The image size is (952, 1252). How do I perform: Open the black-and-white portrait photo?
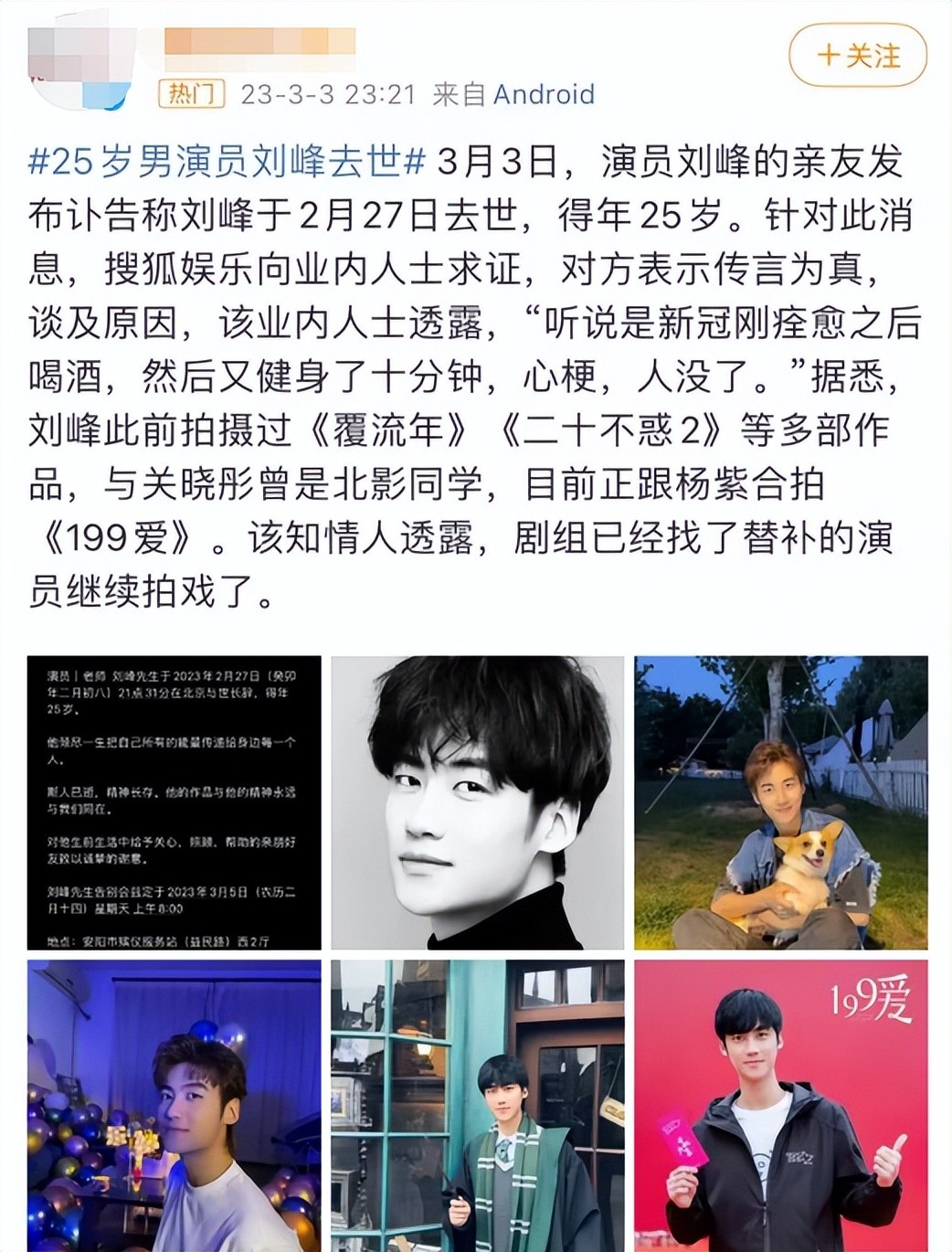477,802
